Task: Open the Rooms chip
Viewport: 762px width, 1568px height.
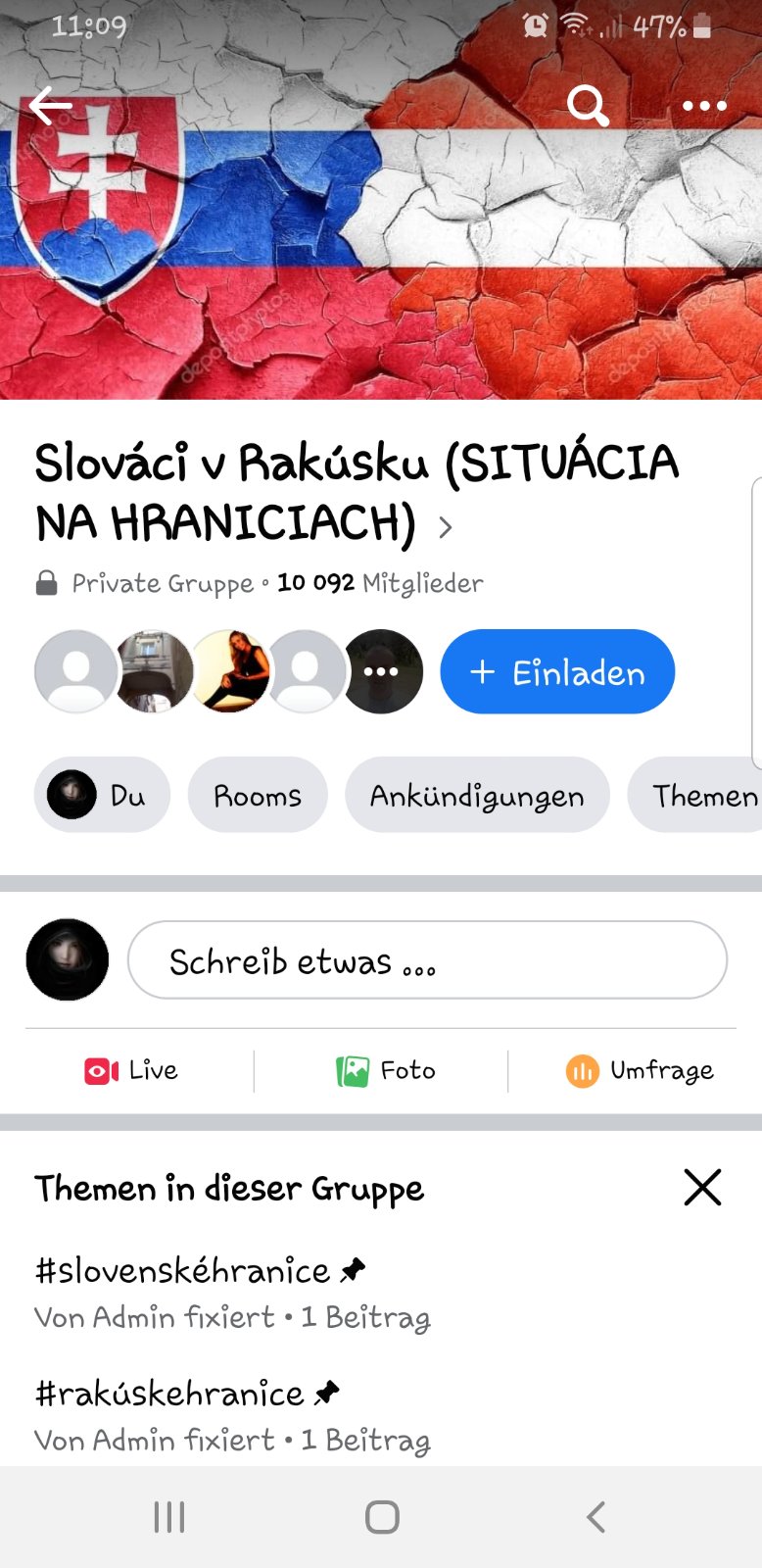Action: tap(258, 795)
